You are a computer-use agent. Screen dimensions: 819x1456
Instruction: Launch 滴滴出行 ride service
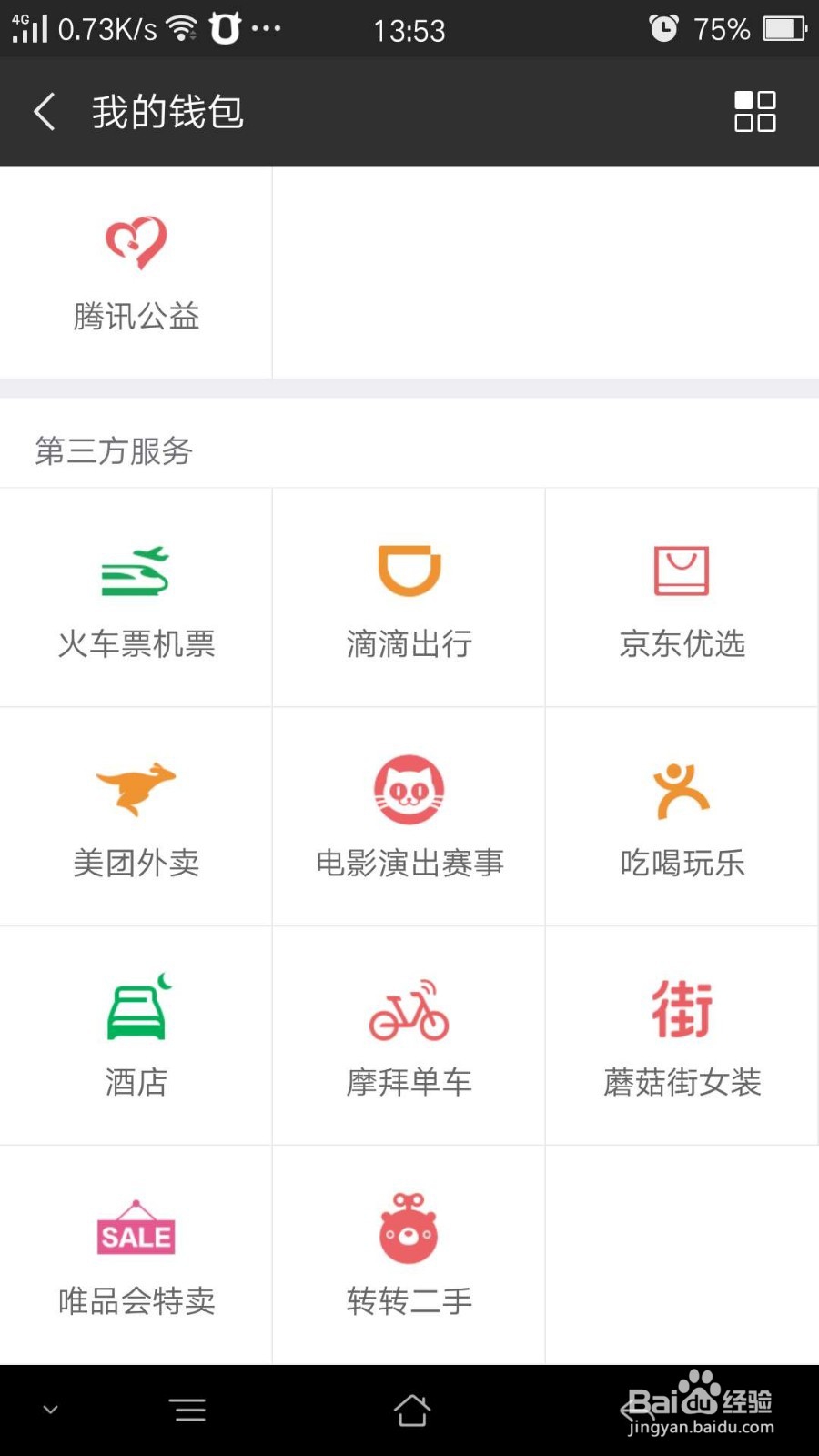pos(409,598)
